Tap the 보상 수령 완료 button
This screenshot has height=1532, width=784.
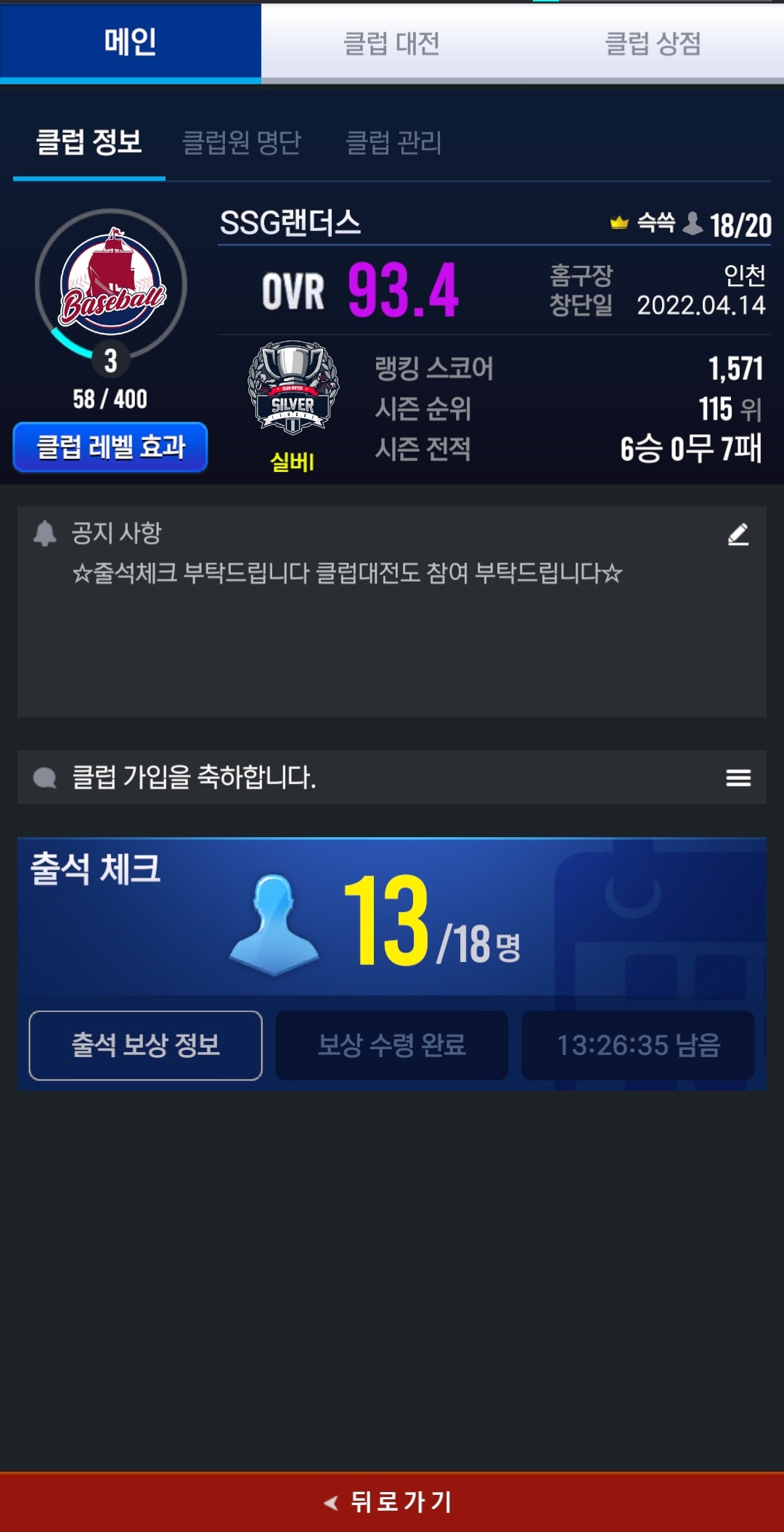point(392,1046)
